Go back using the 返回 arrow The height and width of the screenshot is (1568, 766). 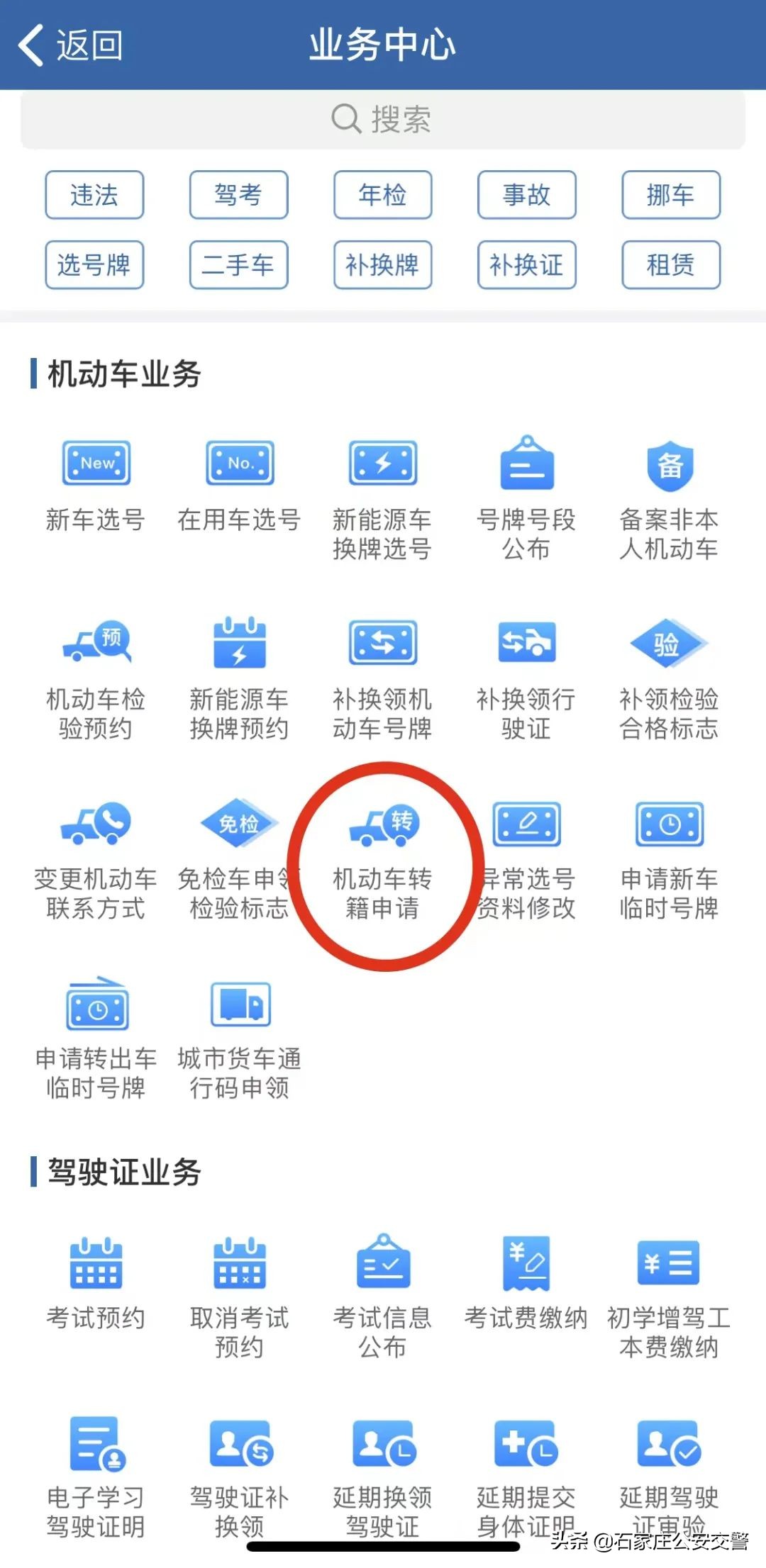pyautogui.click(x=71, y=44)
